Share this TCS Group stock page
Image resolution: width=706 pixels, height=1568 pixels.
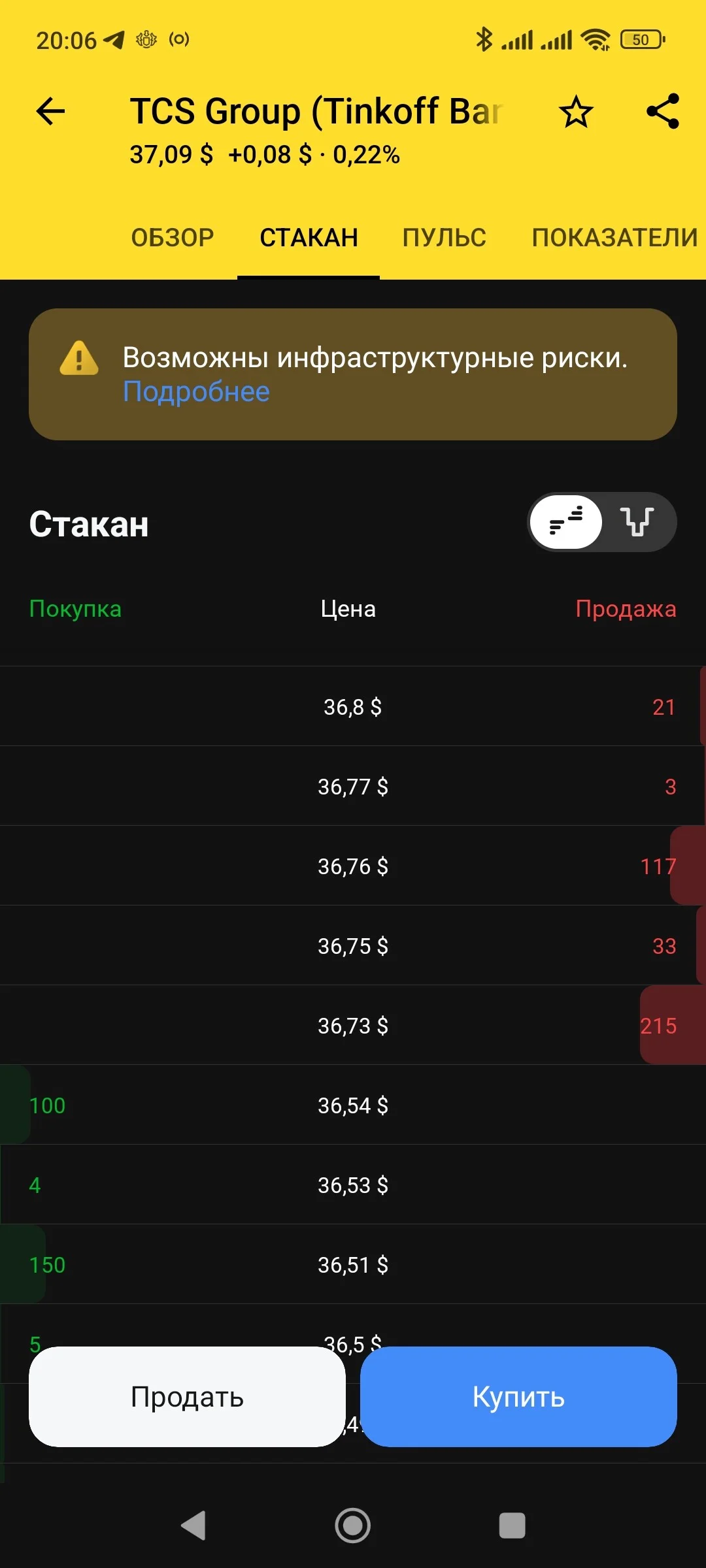[x=663, y=111]
